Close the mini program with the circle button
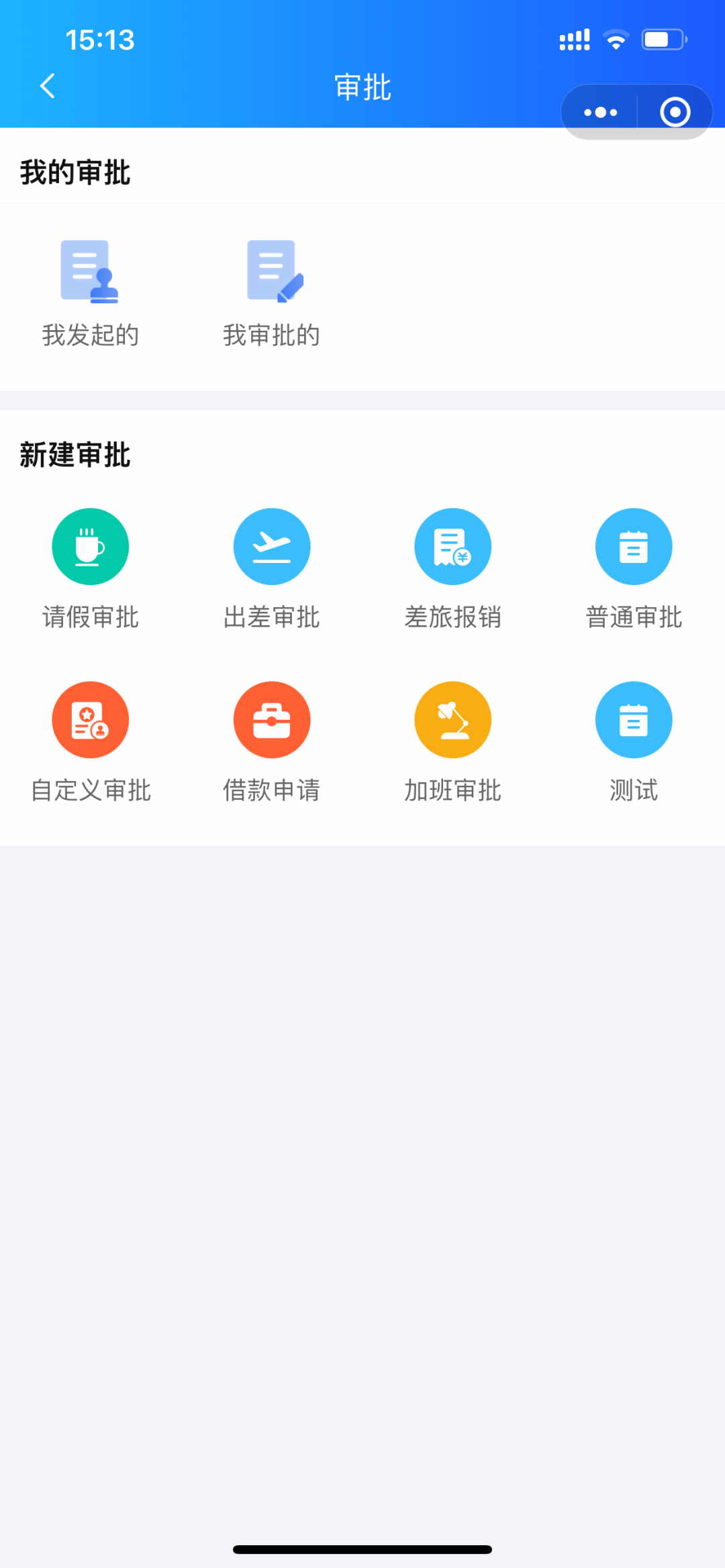This screenshot has height=1568, width=725. point(675,112)
